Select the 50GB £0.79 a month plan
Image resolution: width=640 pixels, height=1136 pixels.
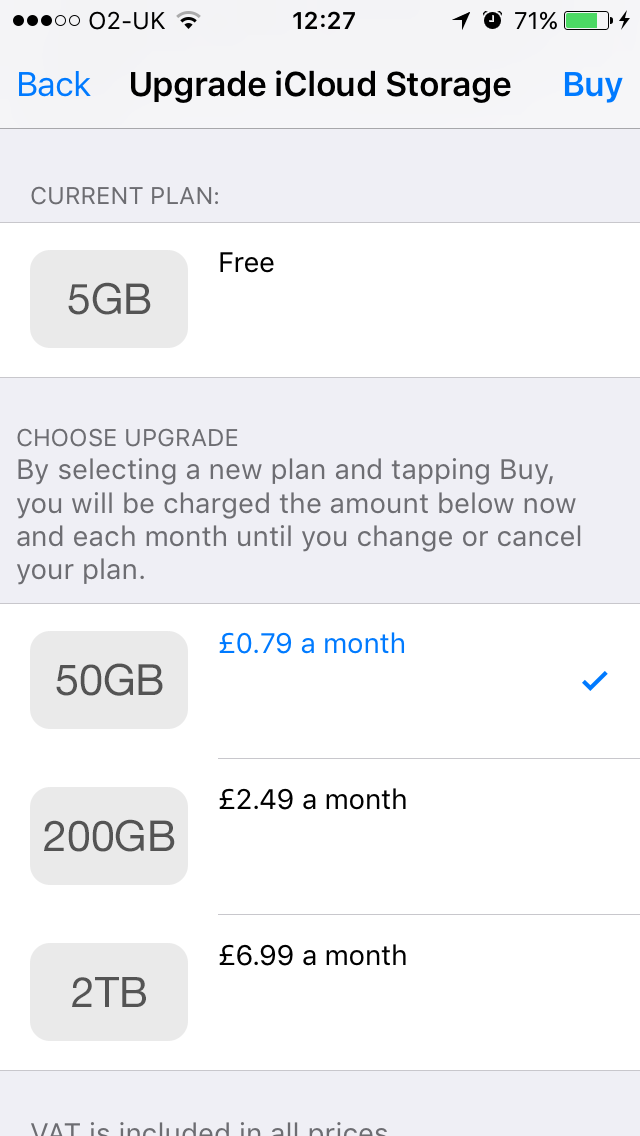pos(320,680)
